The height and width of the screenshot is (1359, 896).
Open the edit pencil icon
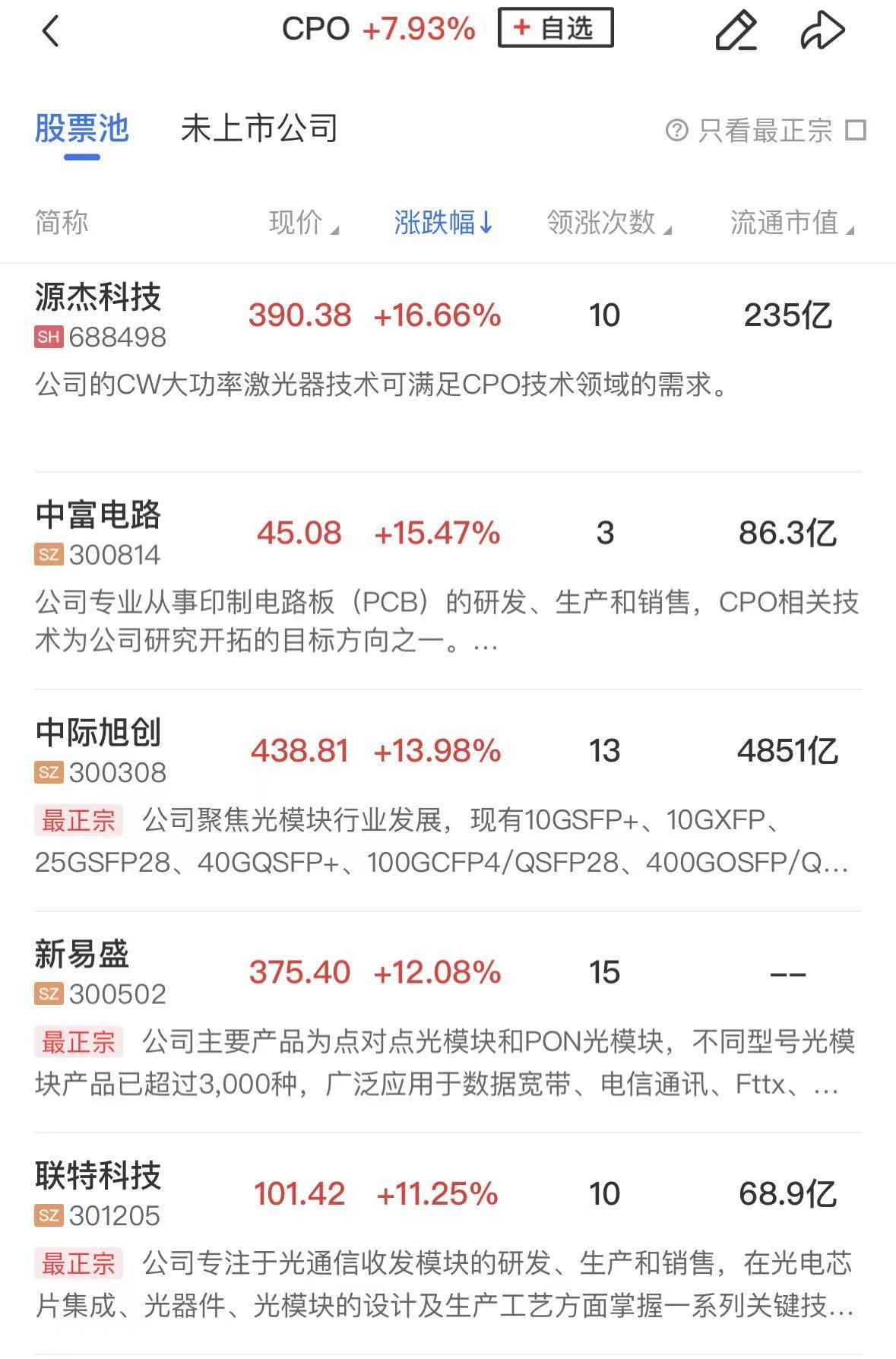736,31
